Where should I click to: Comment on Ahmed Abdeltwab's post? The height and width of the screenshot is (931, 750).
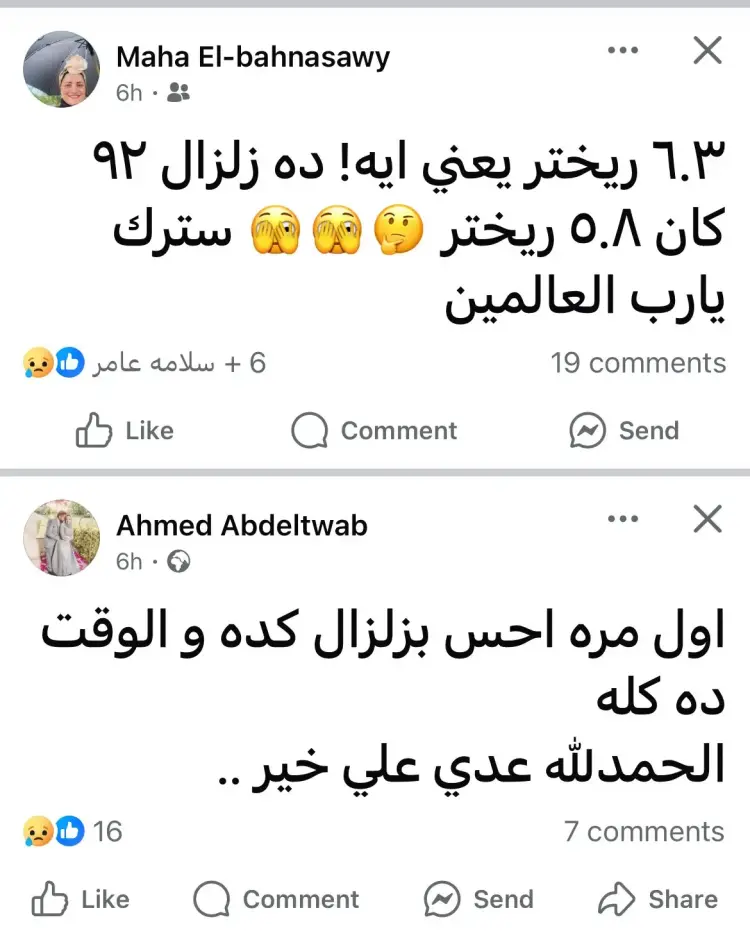pyautogui.click(x=276, y=899)
